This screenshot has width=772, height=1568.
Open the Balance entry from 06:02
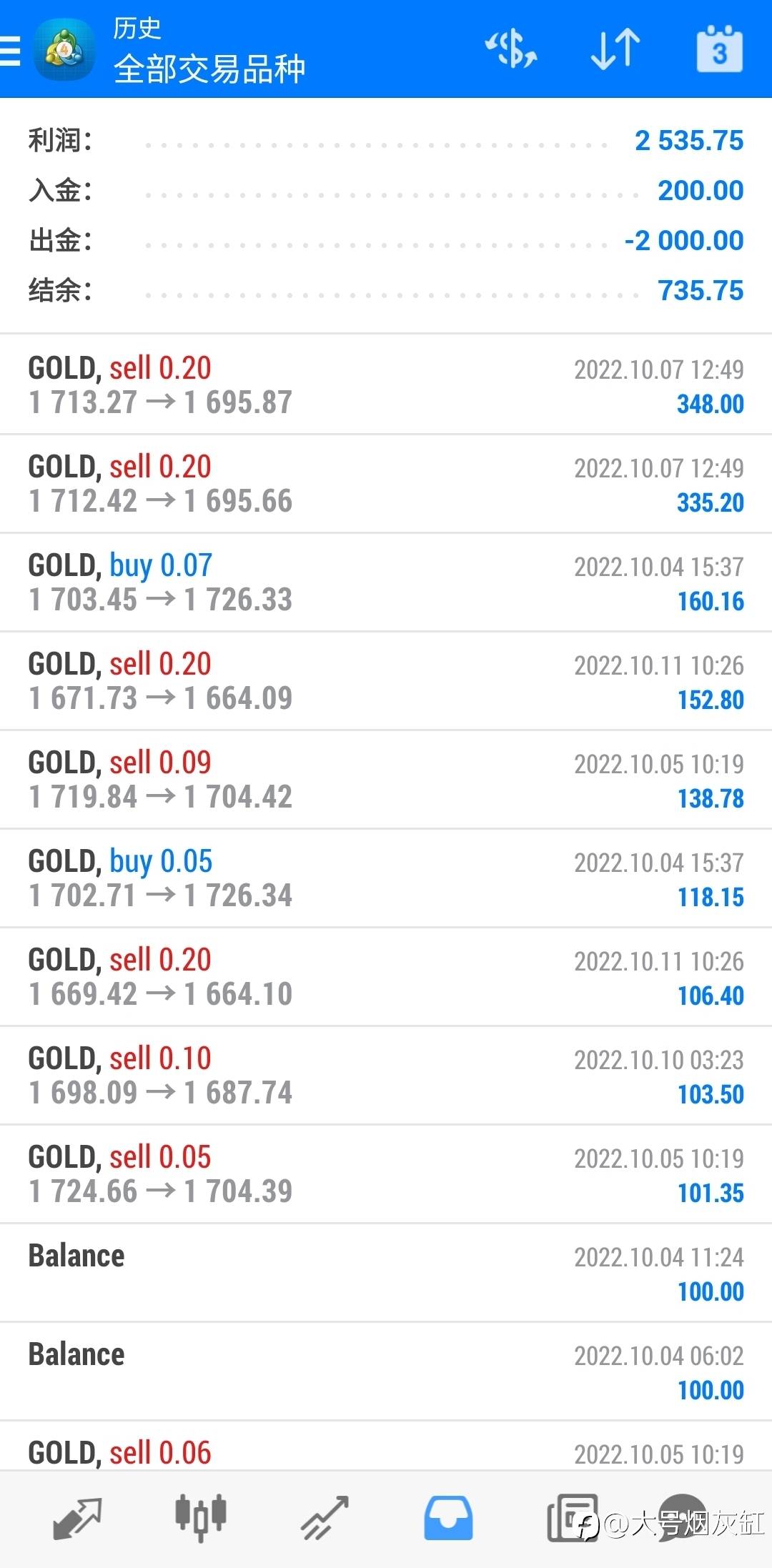pyautogui.click(x=386, y=1371)
